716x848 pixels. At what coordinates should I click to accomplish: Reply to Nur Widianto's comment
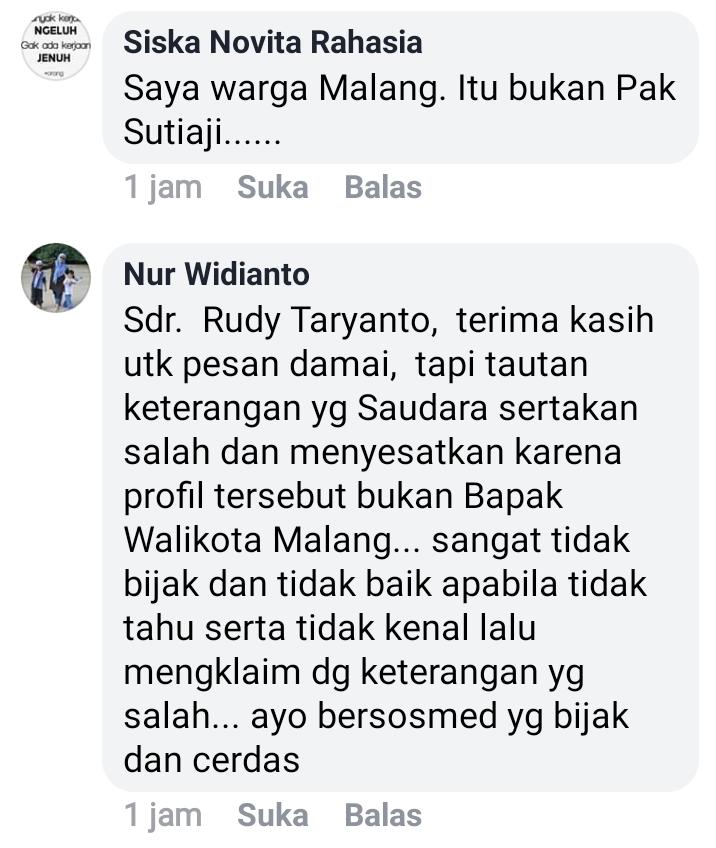(383, 815)
